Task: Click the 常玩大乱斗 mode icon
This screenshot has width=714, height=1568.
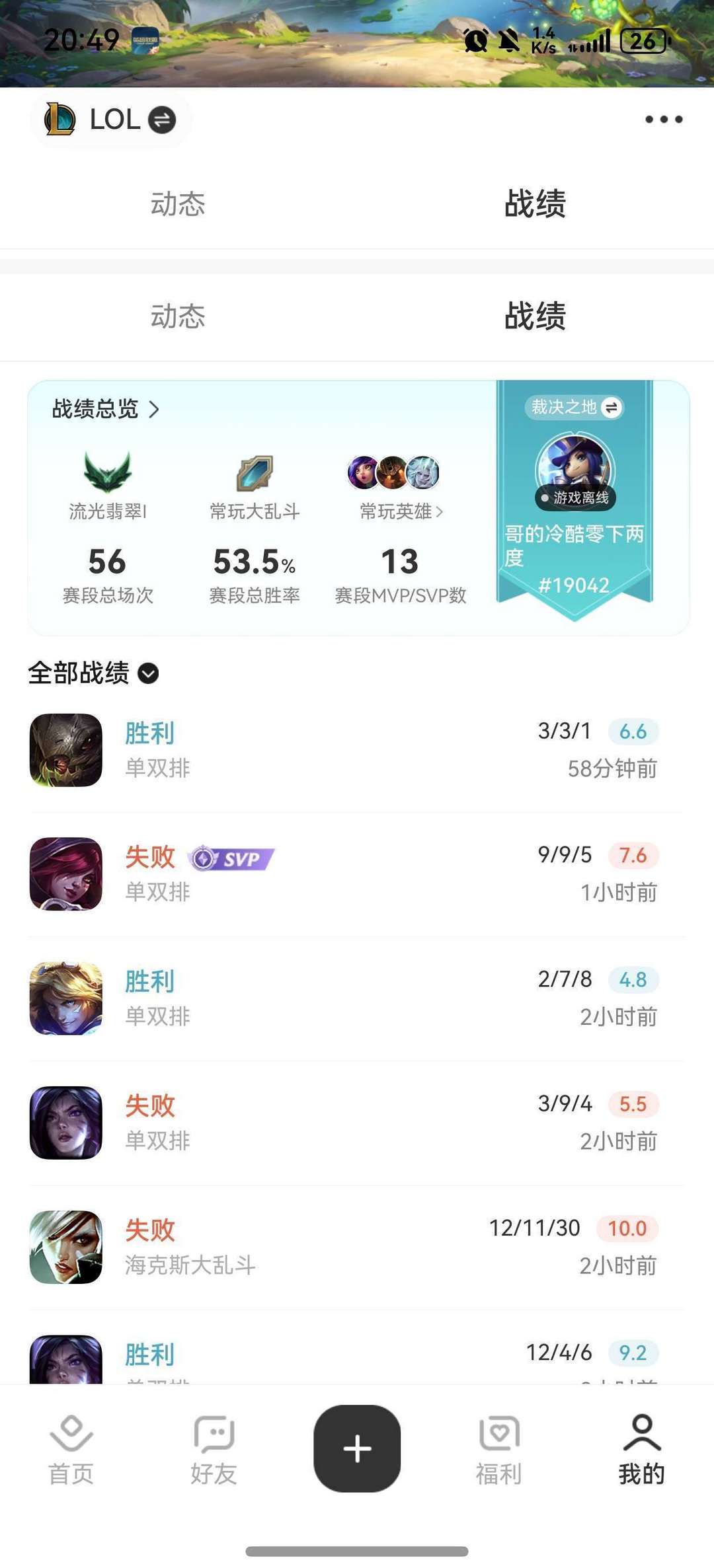Action: (255, 473)
